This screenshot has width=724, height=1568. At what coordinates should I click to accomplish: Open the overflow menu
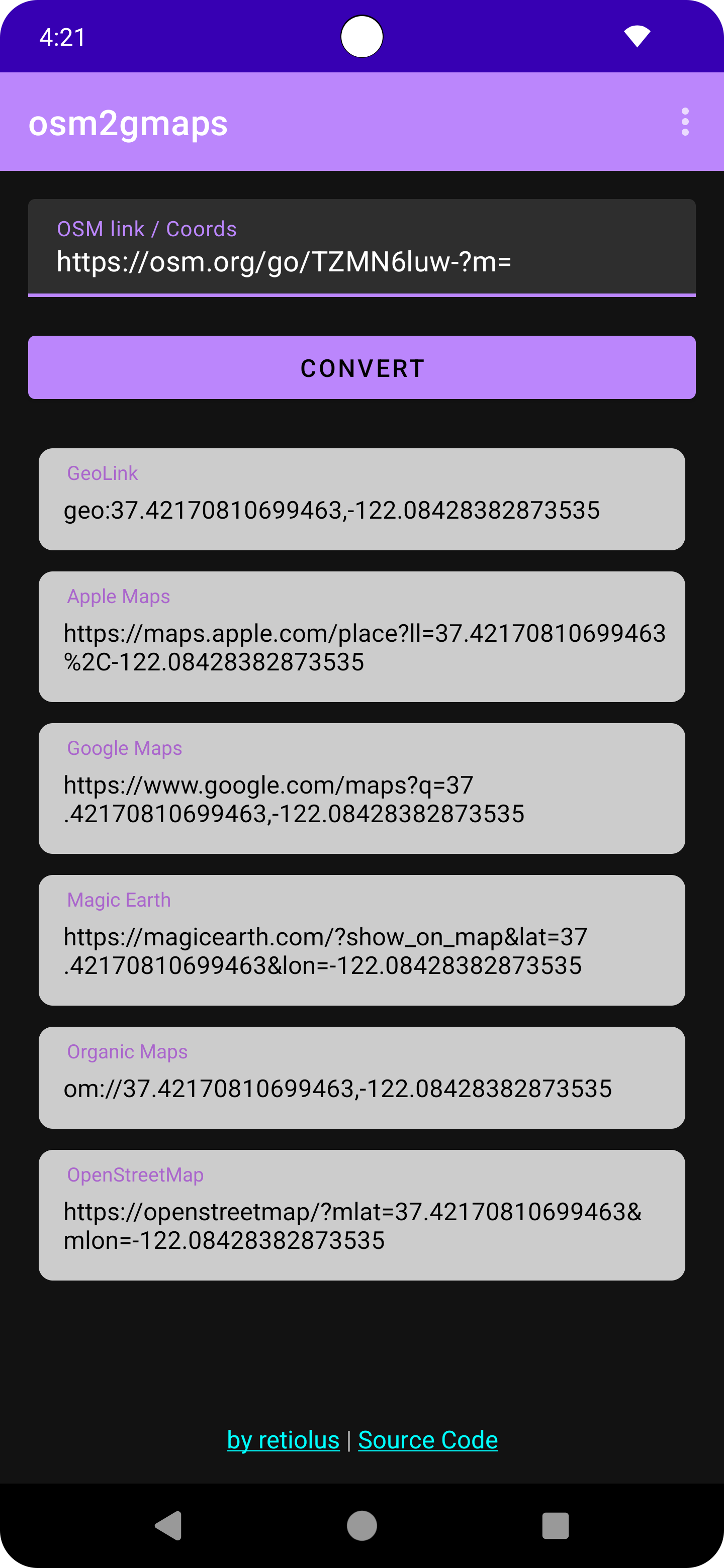[685, 122]
